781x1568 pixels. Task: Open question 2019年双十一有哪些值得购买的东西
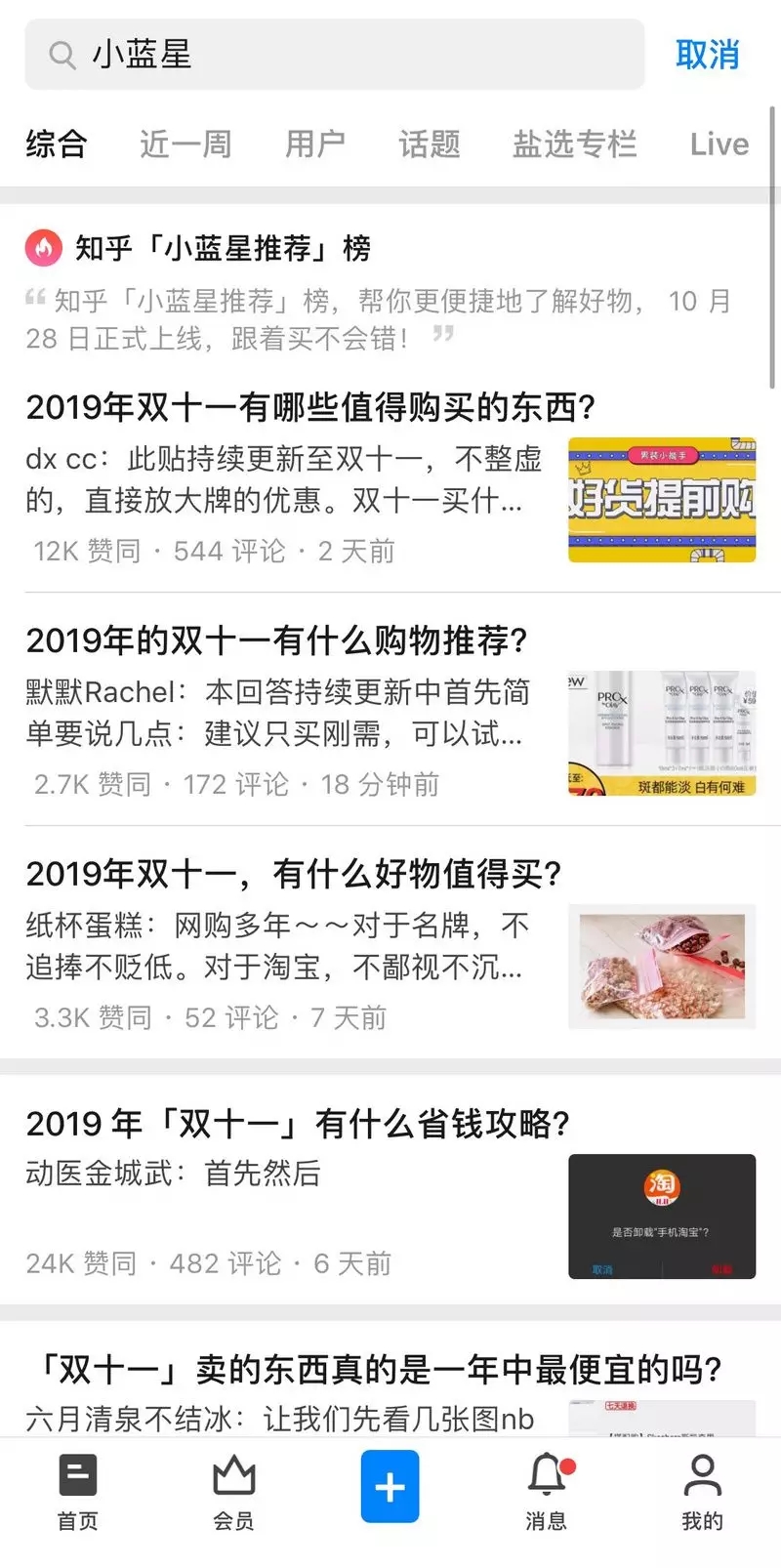coord(310,407)
